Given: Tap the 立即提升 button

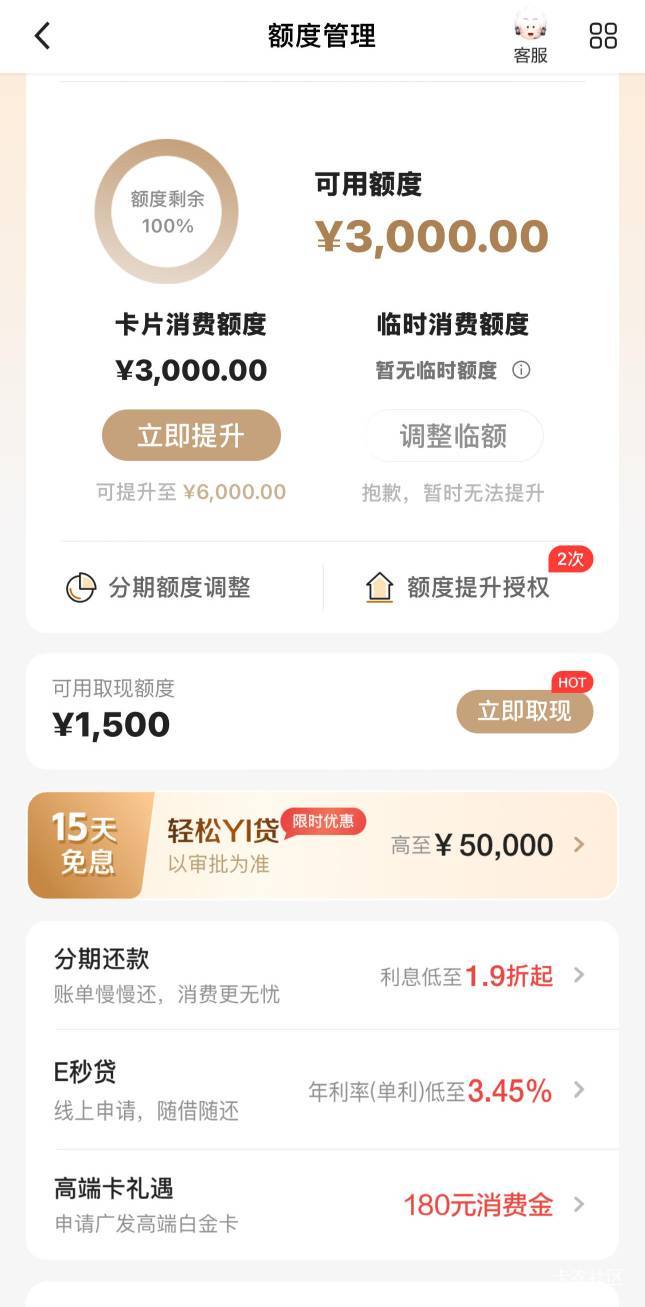Looking at the screenshot, I should 191,435.
